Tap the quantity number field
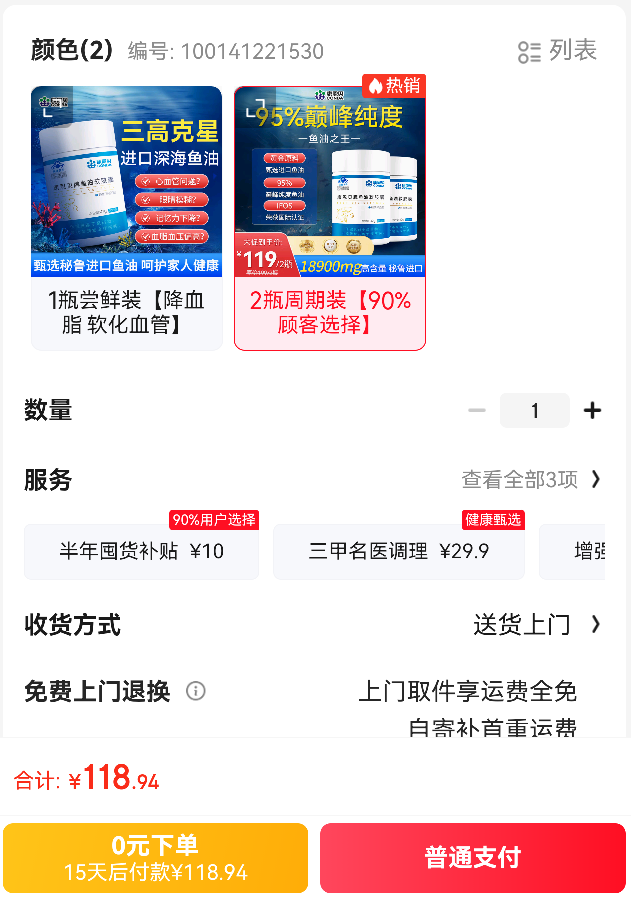Image resolution: width=631 pixels, height=912 pixels. (534, 411)
